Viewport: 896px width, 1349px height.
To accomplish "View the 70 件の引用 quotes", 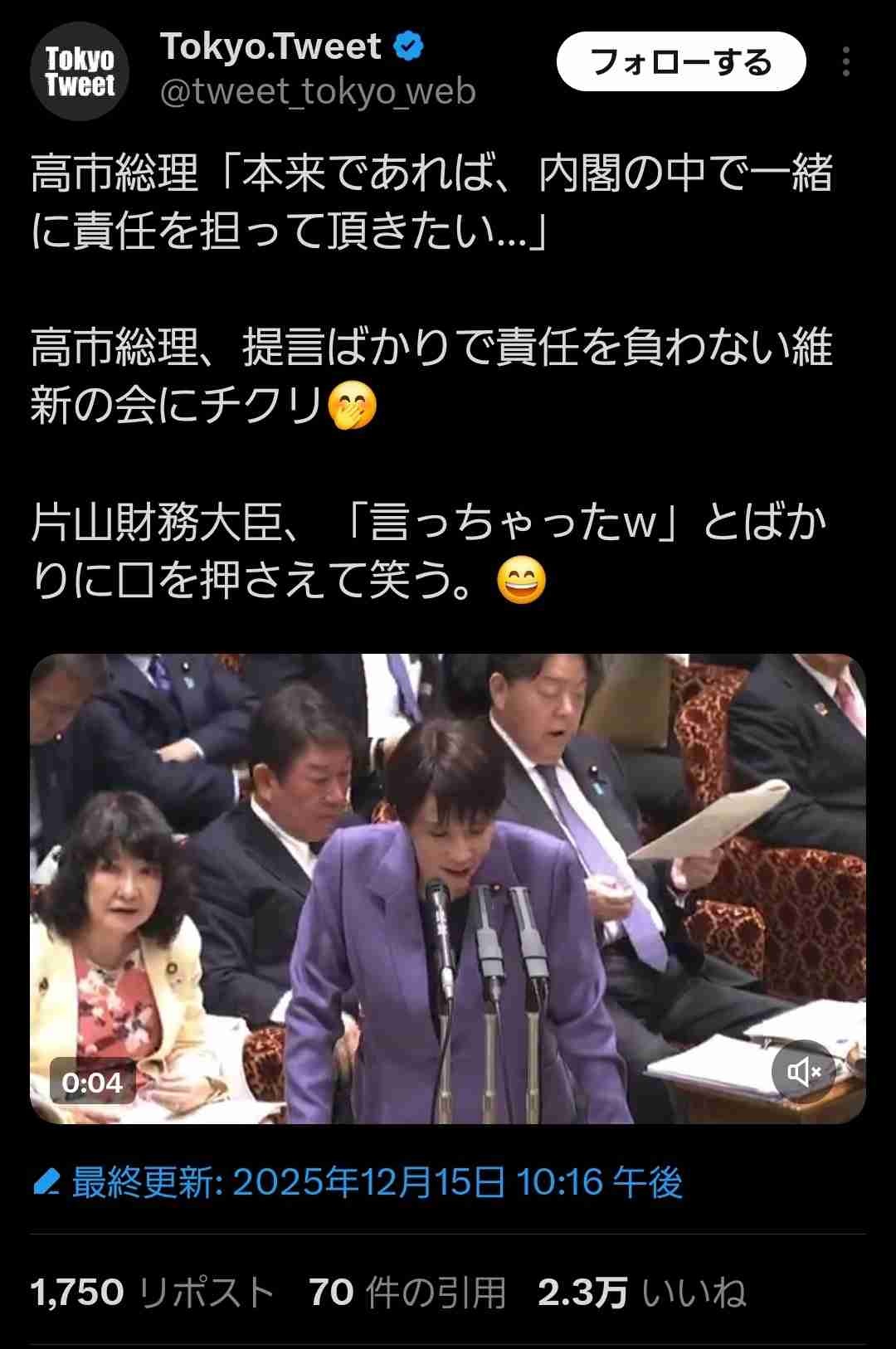I will (x=407, y=1293).
